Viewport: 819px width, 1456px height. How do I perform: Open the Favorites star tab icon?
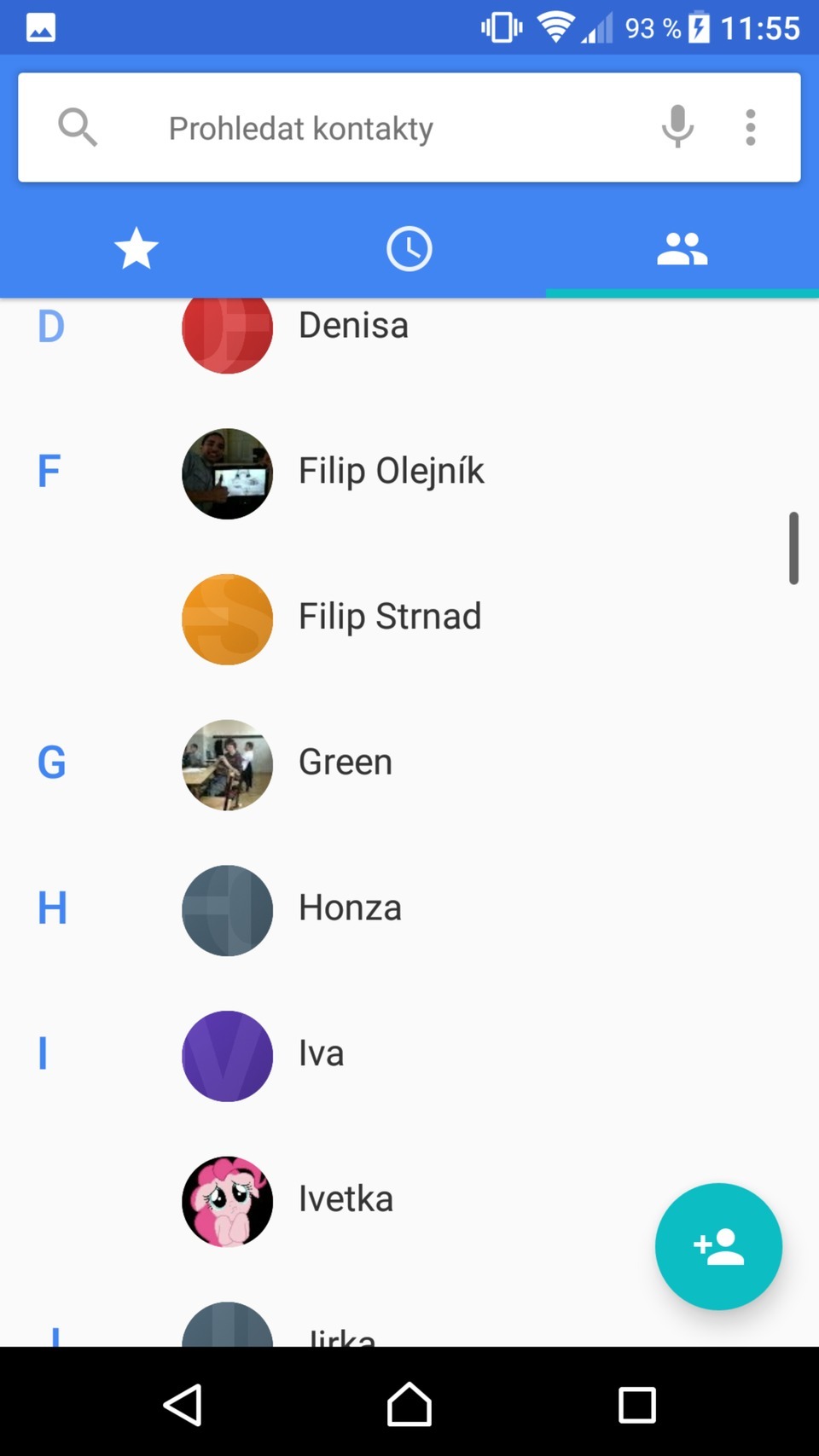[136, 248]
